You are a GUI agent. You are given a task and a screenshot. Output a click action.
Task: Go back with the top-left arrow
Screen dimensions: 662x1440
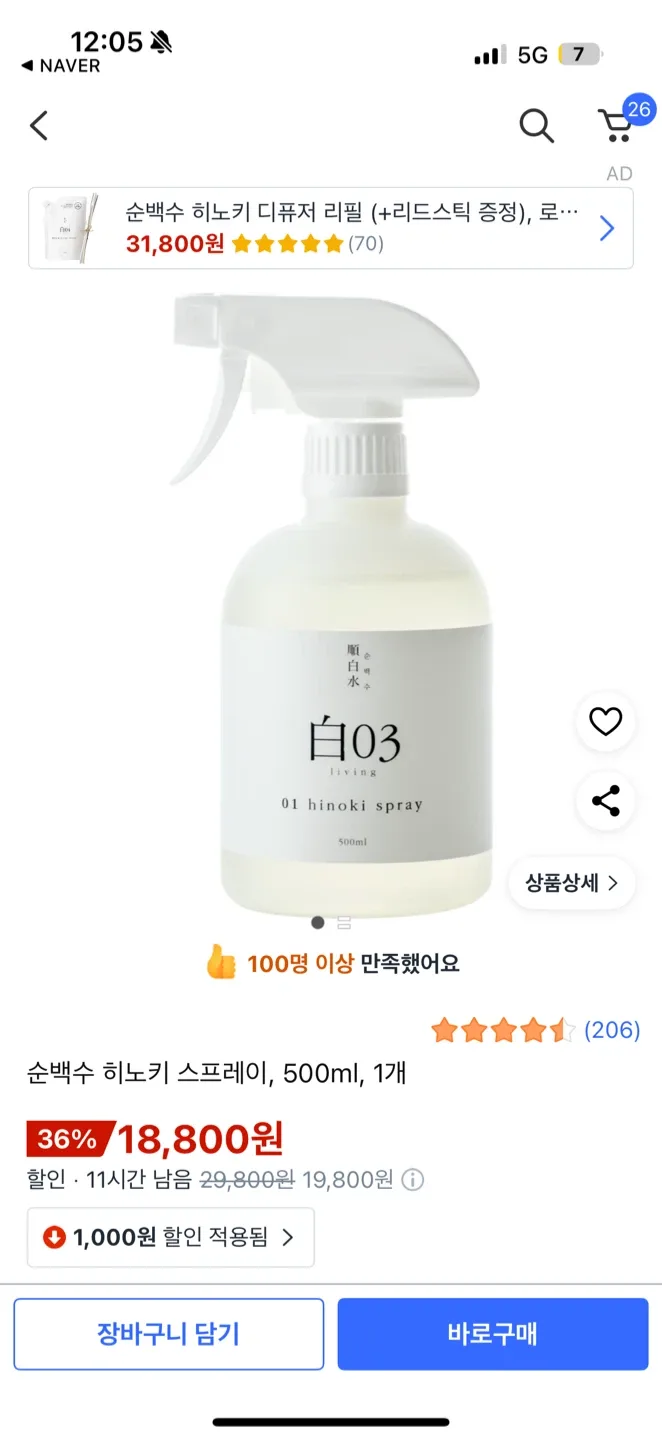click(39, 126)
